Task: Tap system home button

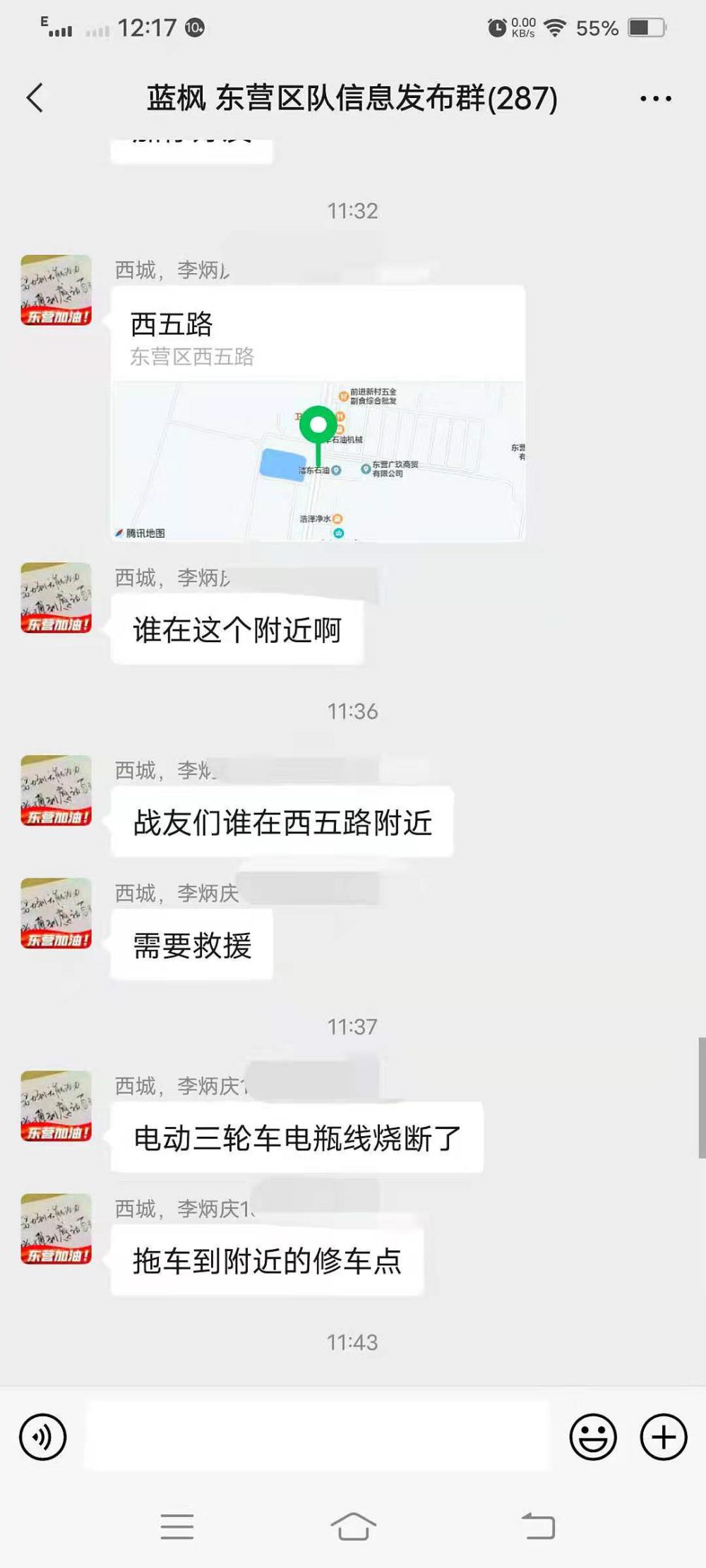Action: (x=353, y=1526)
